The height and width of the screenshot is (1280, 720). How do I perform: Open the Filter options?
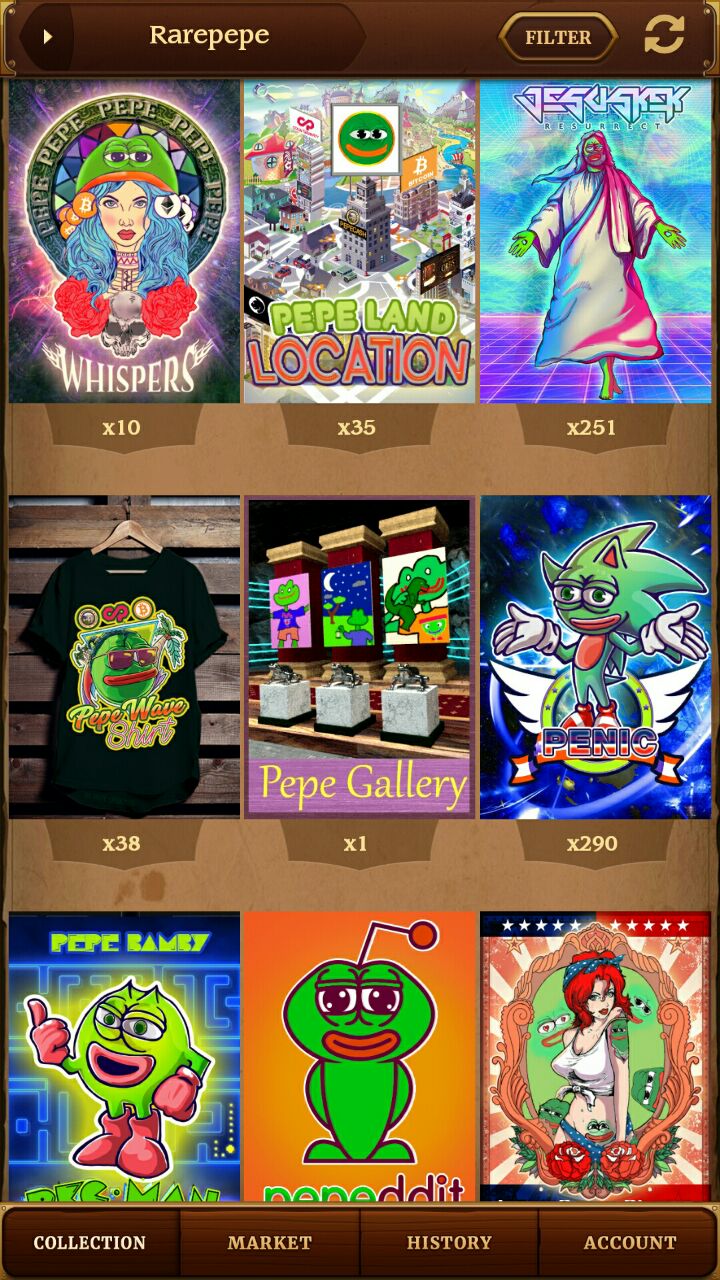click(x=558, y=37)
